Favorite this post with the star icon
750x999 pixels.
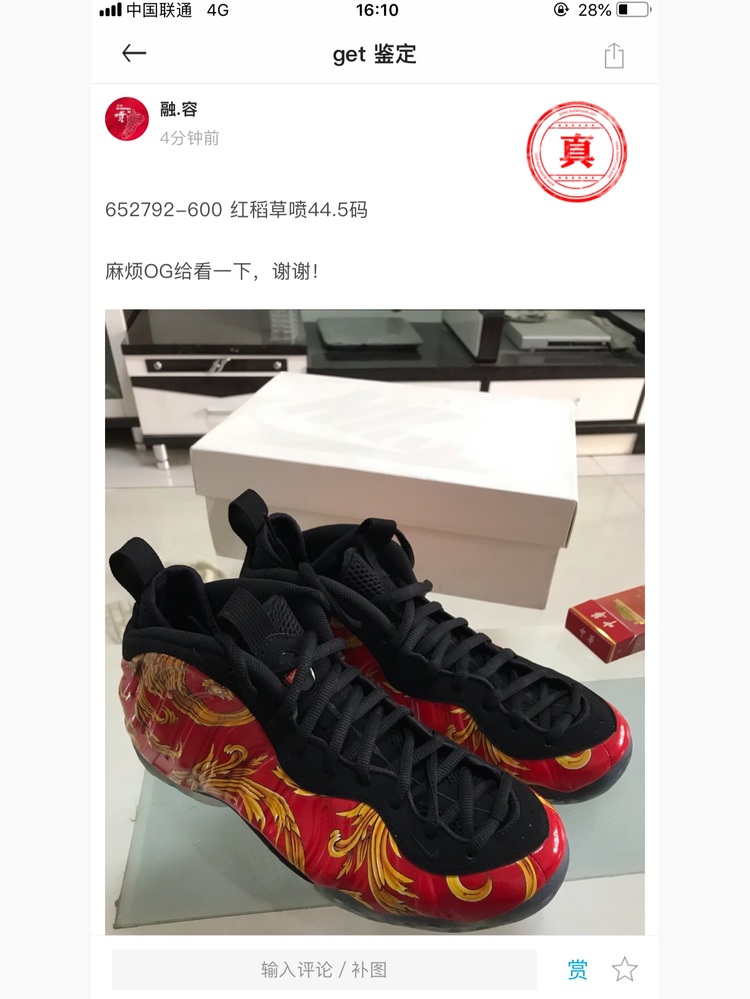click(625, 969)
